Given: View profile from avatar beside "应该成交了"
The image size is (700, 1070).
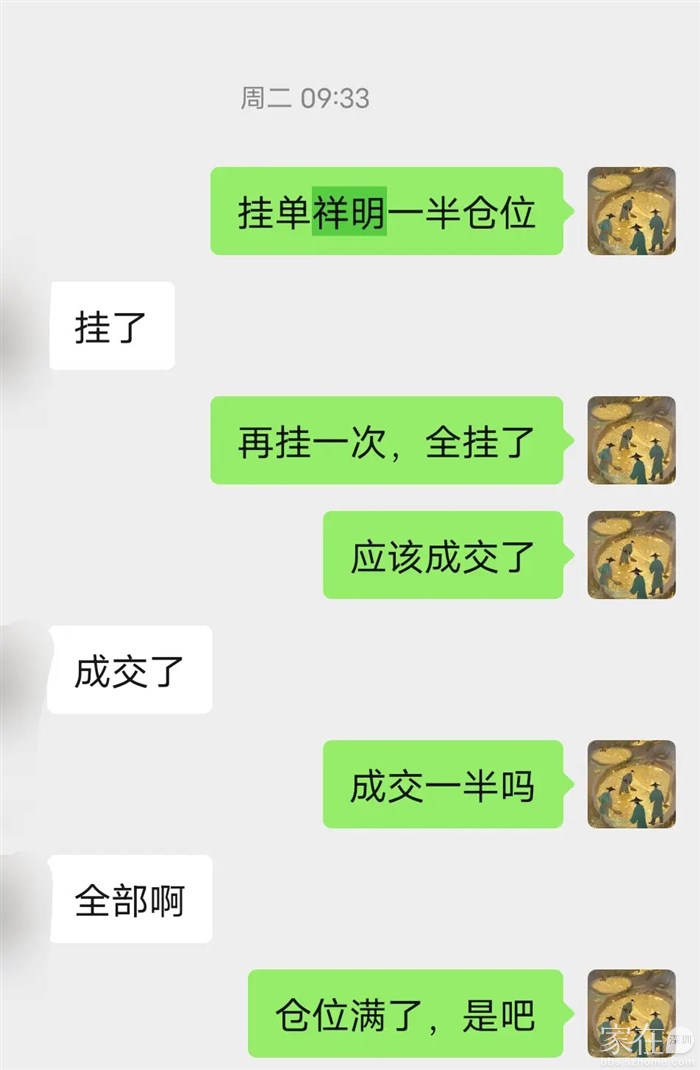Looking at the screenshot, I should pyautogui.click(x=631, y=555).
